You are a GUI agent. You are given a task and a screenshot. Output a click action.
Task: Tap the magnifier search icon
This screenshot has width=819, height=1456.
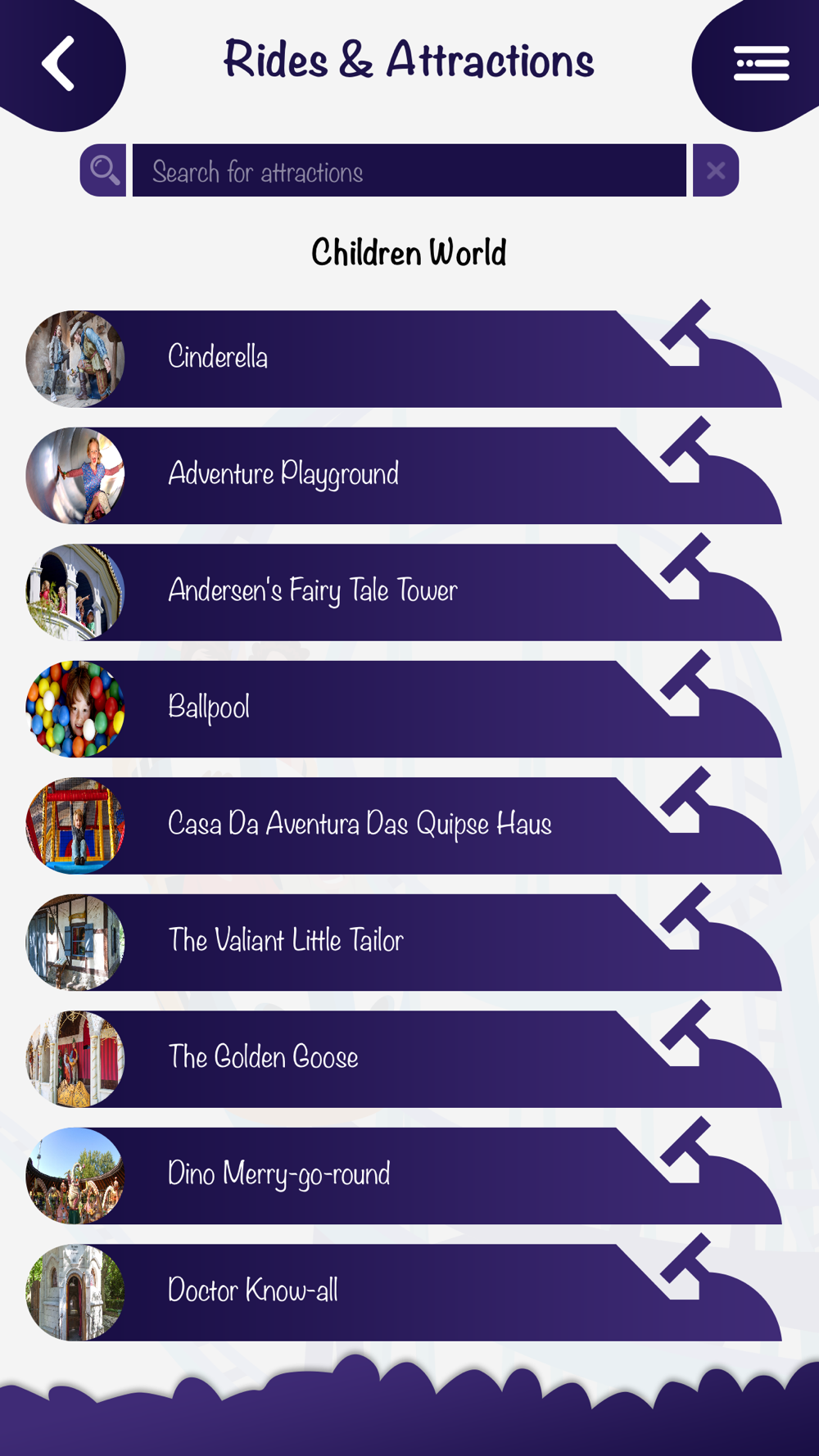[x=103, y=170]
